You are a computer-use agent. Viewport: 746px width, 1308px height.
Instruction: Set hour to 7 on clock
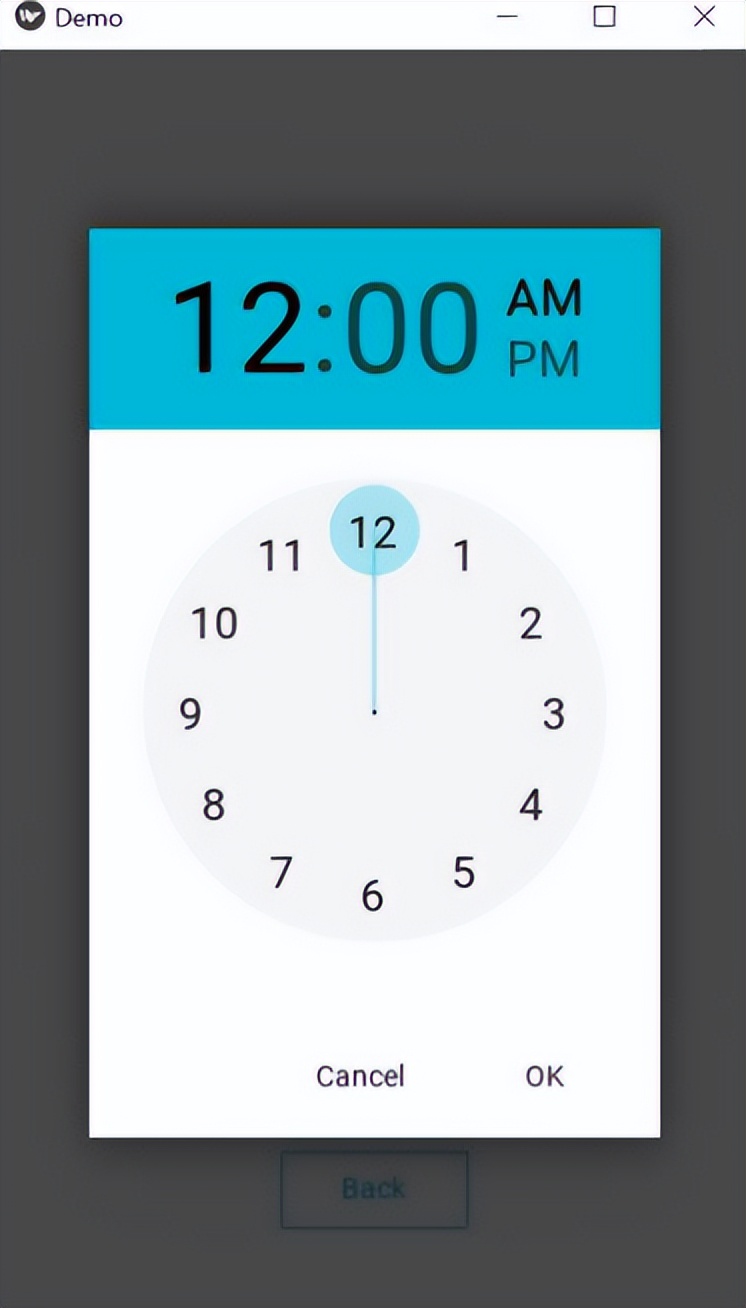tap(281, 872)
